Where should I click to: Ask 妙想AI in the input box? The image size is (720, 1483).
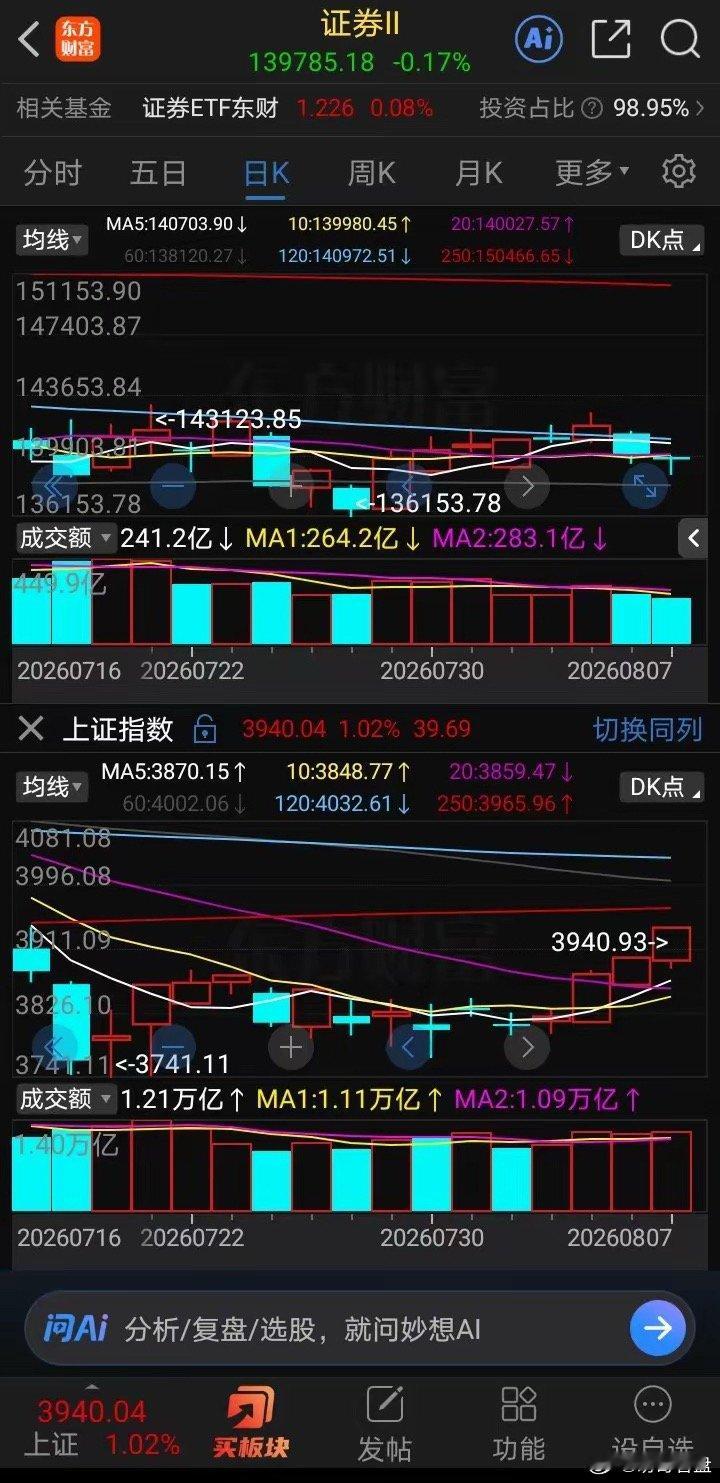click(303, 1329)
